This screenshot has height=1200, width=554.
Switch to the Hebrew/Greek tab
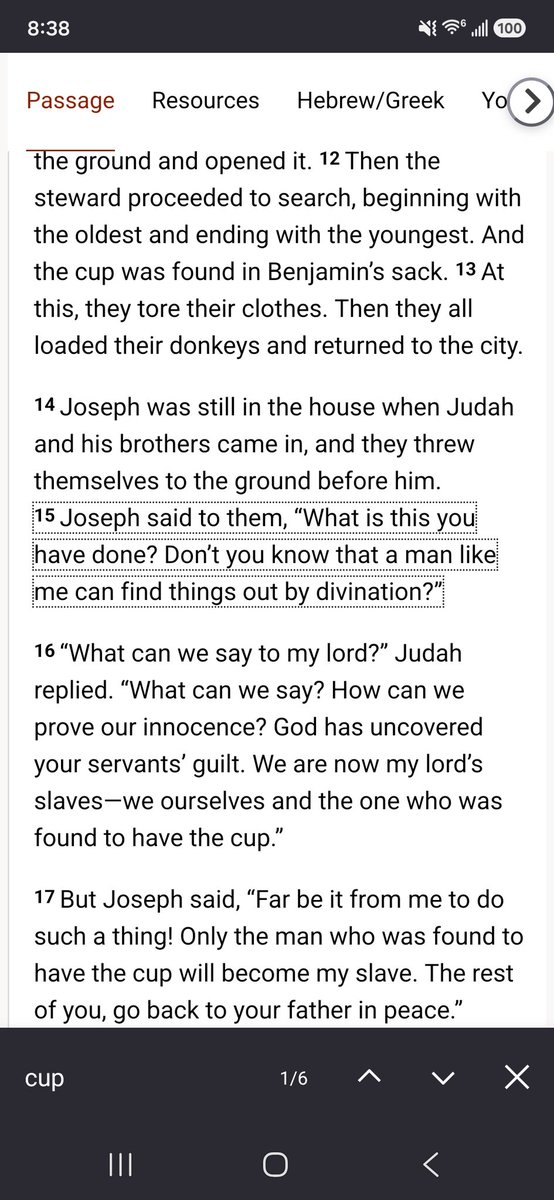[x=371, y=100]
